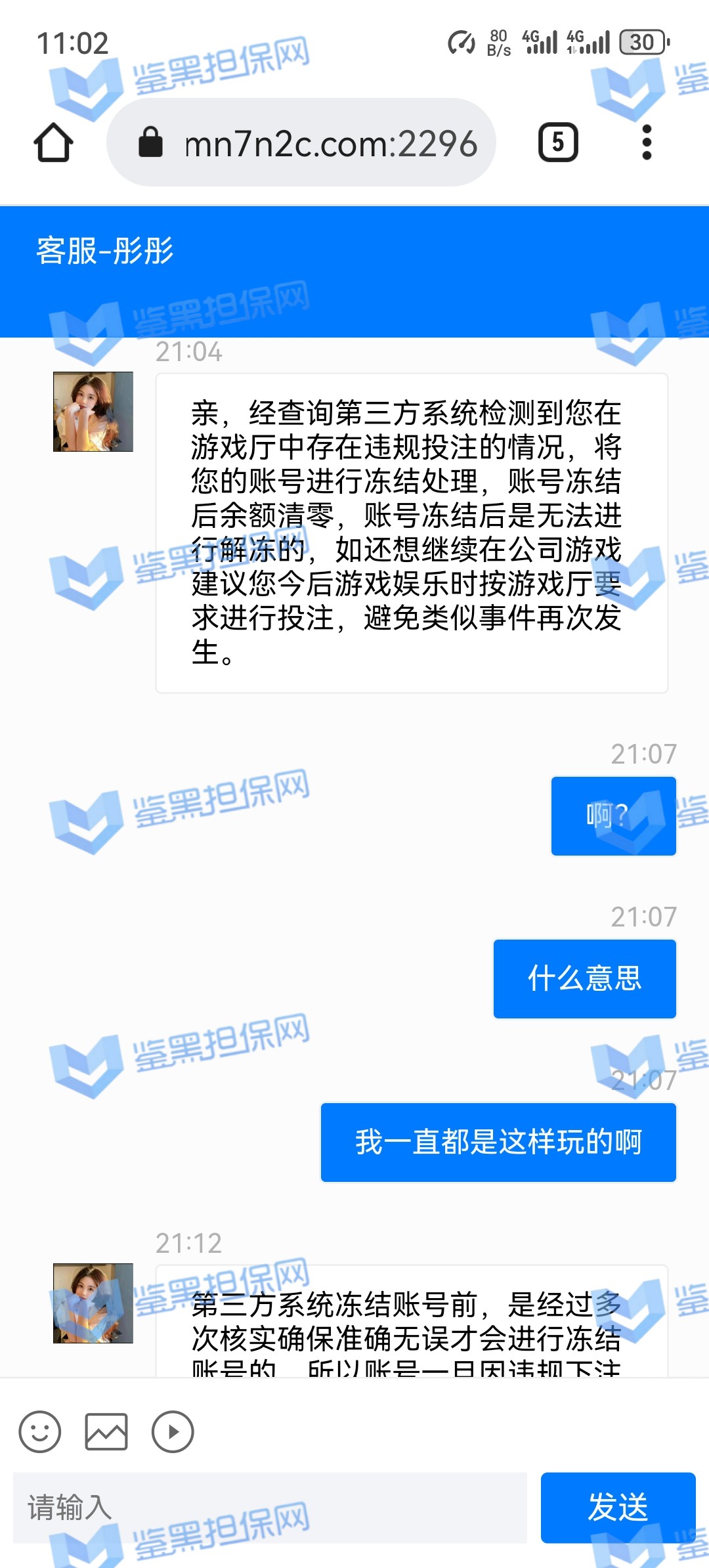Go to the browser home page
The width and height of the screenshot is (709, 1568).
(53, 142)
